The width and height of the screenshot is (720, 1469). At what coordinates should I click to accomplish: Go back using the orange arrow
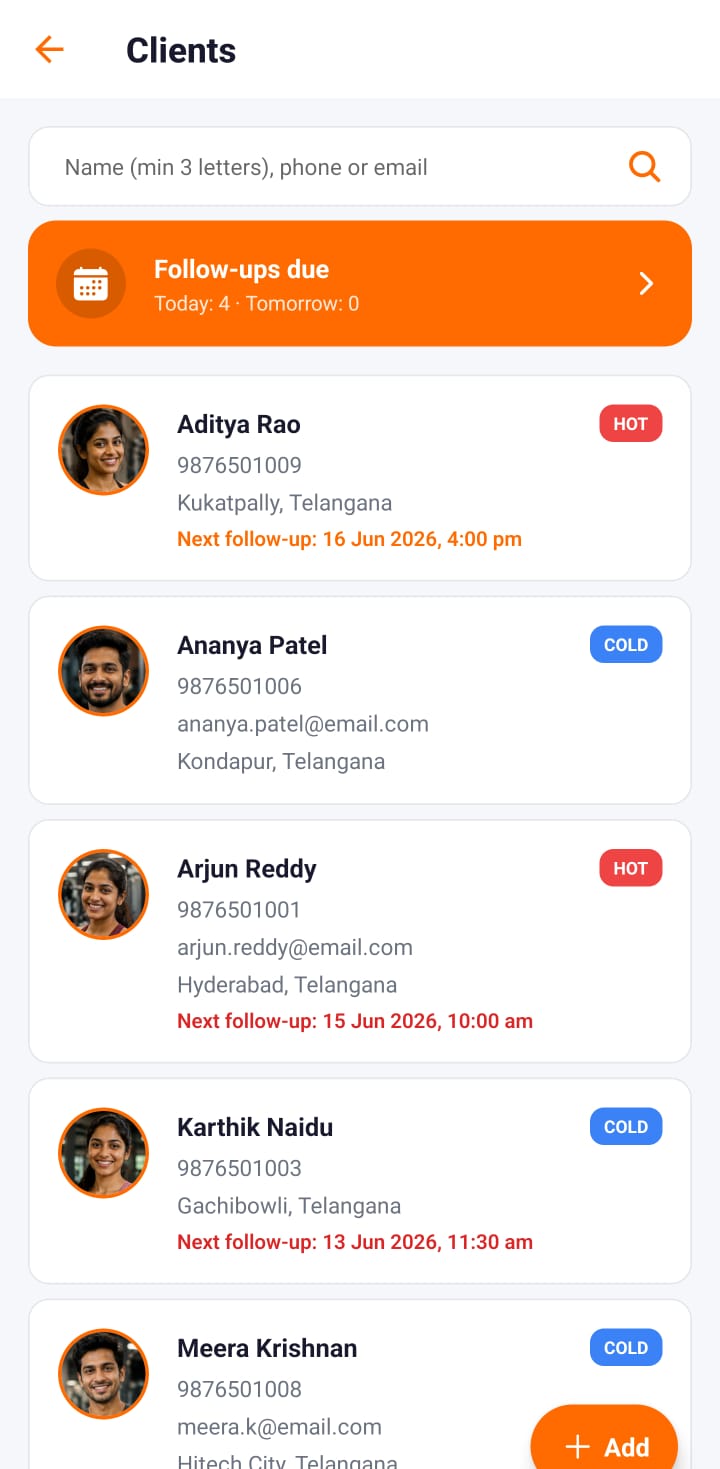pos(49,50)
